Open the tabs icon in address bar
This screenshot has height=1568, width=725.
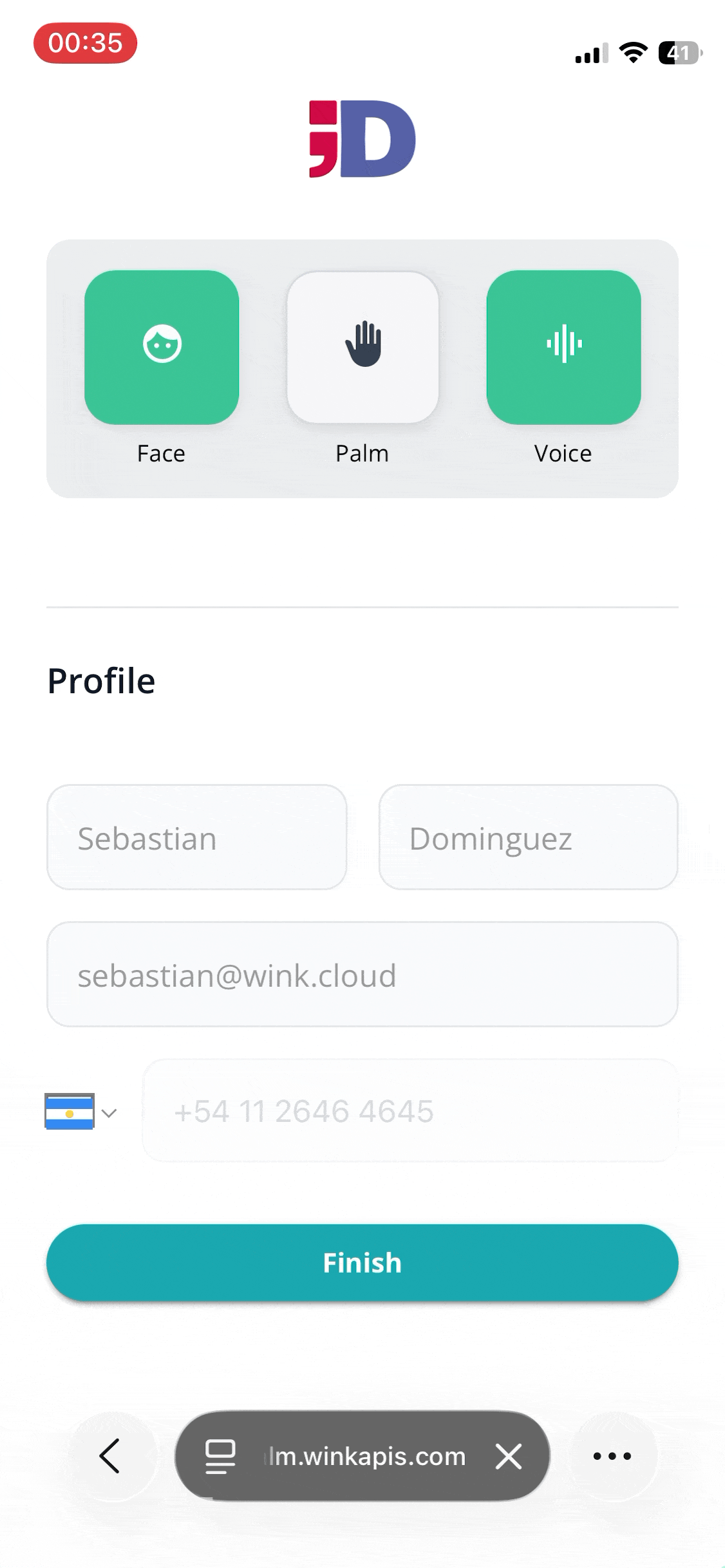click(x=220, y=1456)
